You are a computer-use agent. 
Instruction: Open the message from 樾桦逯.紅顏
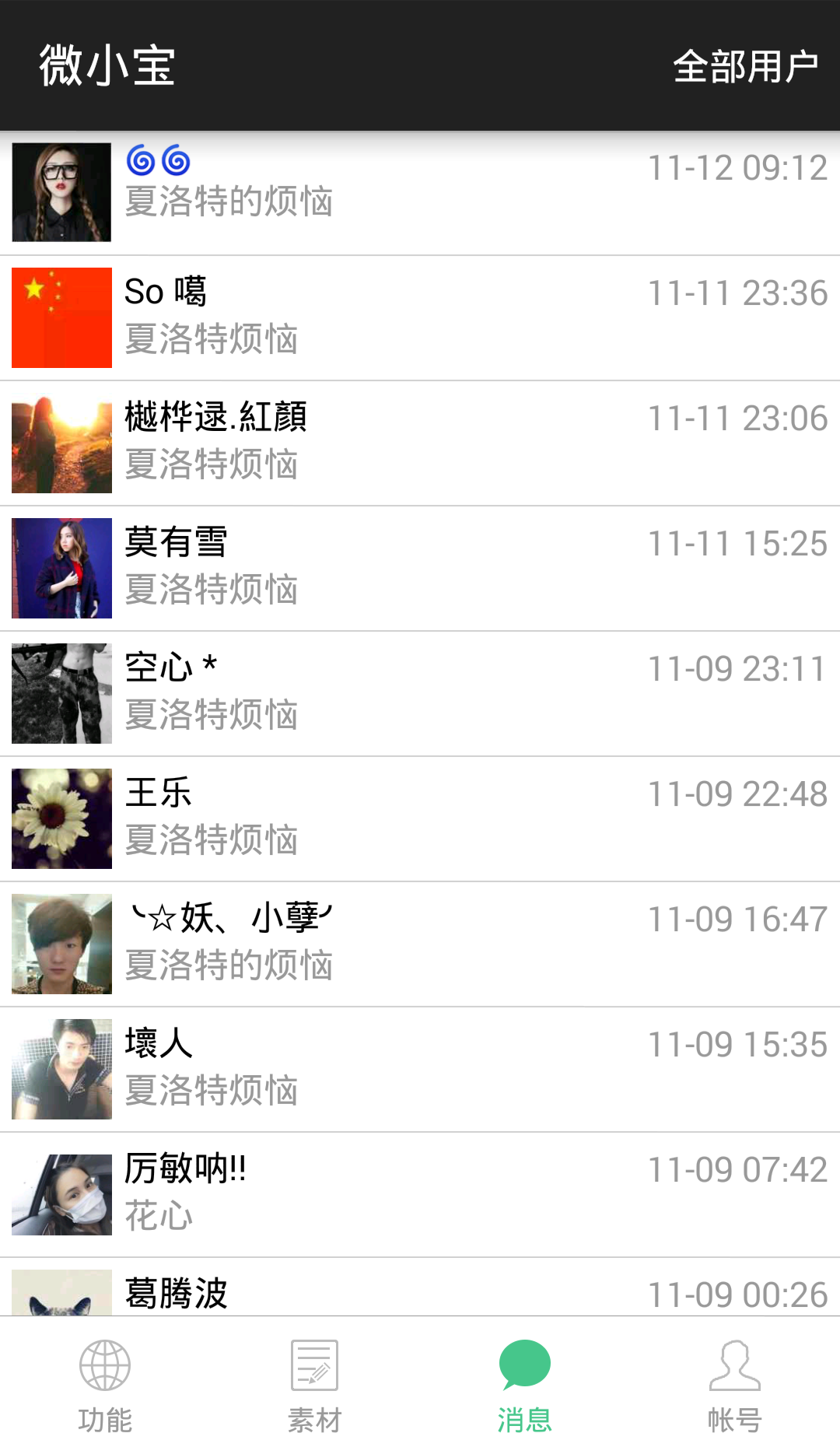420,443
